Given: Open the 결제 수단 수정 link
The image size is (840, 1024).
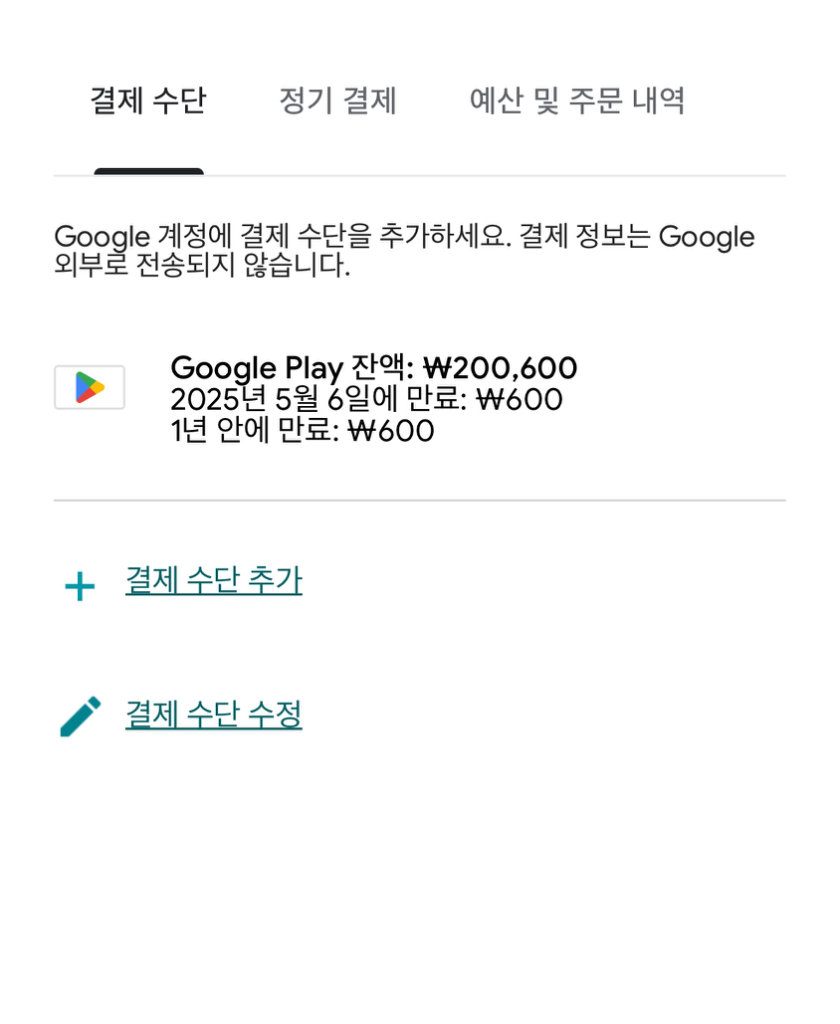Looking at the screenshot, I should click(x=213, y=714).
